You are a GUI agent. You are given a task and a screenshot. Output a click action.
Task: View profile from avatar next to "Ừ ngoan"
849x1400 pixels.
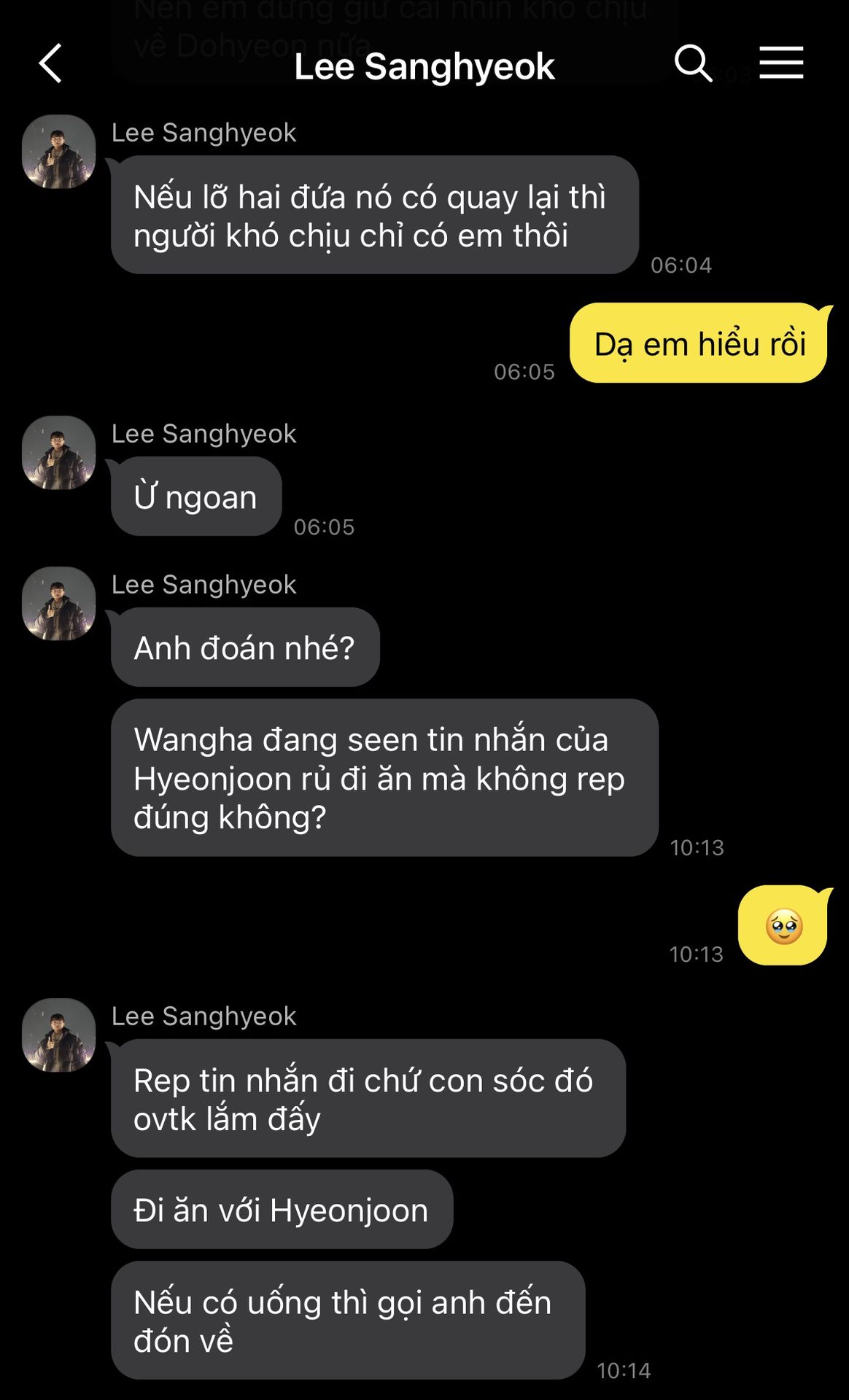tap(59, 453)
